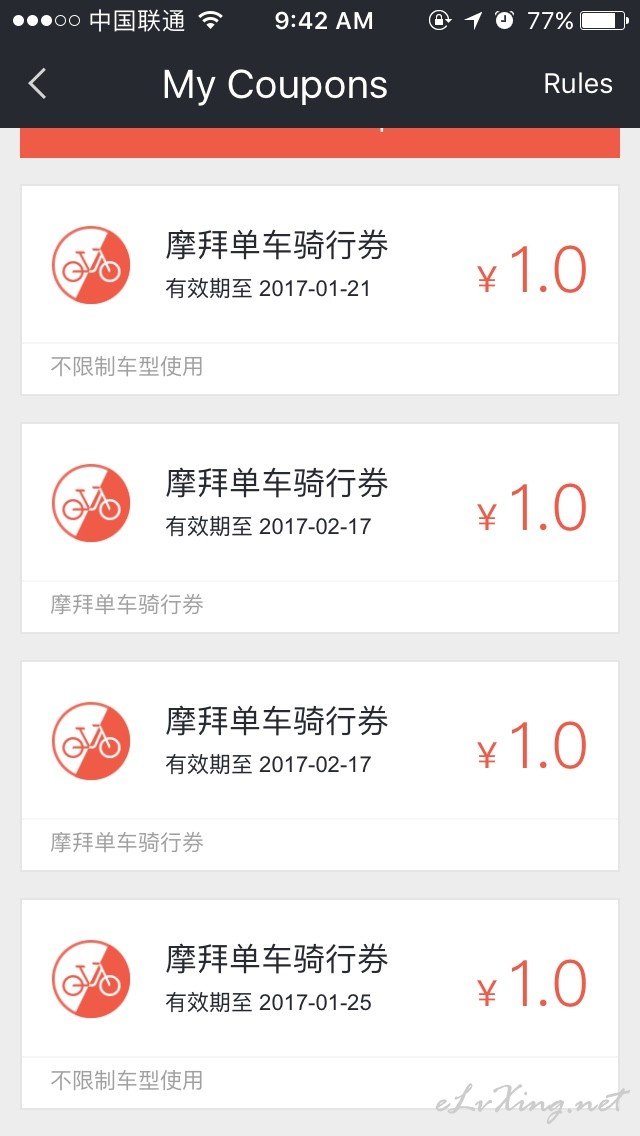This screenshot has height=1136, width=640.
Task: Open the coupon Rules
Action: [578, 84]
